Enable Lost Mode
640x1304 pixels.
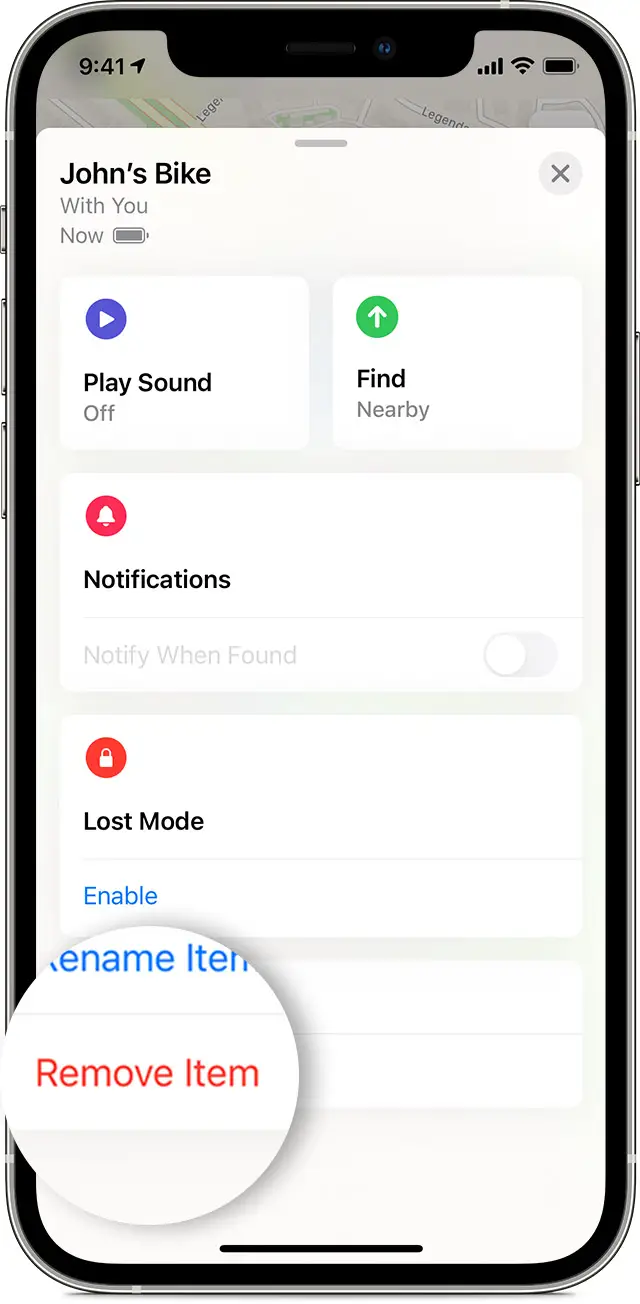click(121, 896)
